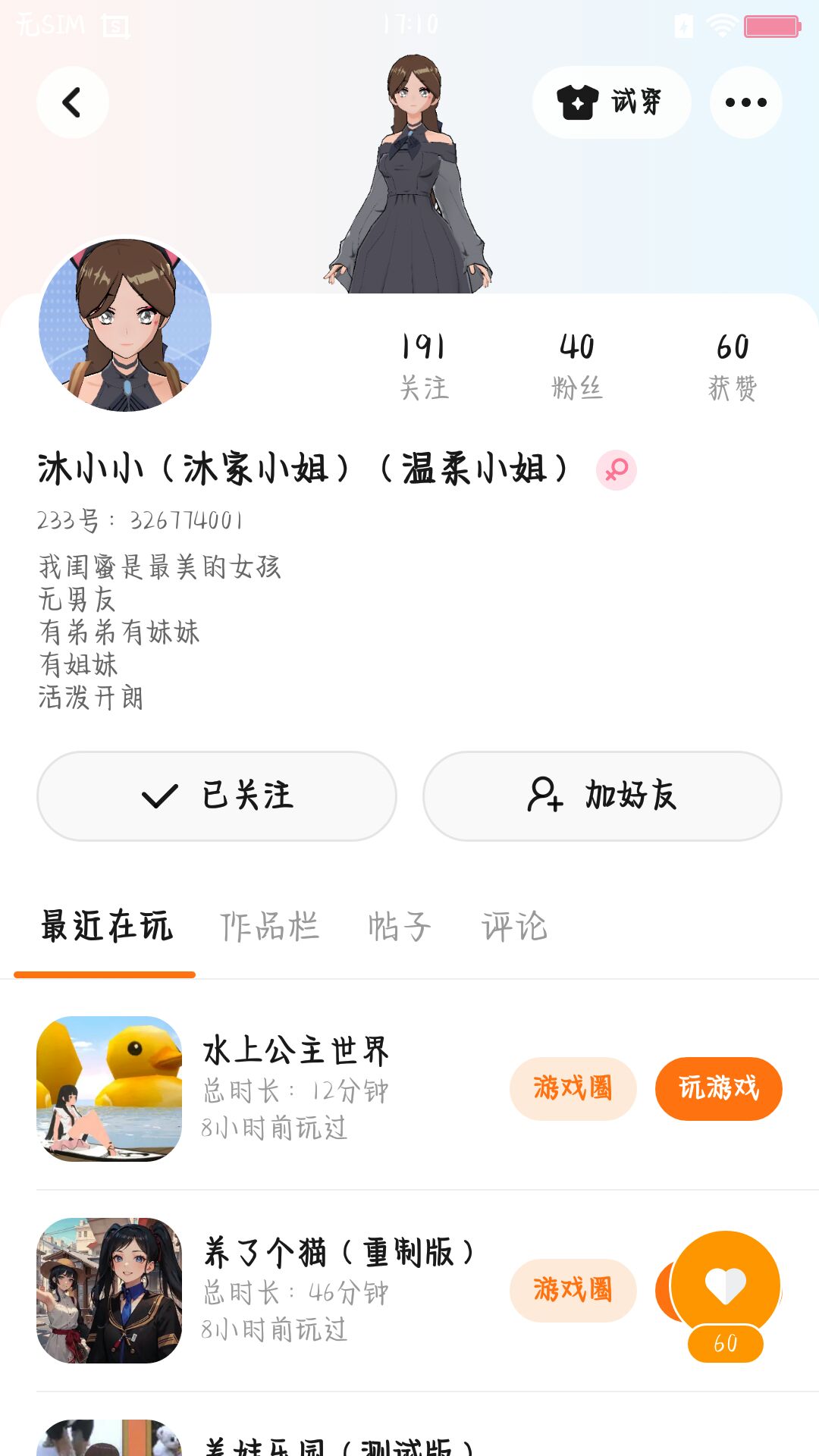Tap the 试穿 outfit try-on button
The width and height of the screenshot is (819, 1456).
click(x=611, y=102)
